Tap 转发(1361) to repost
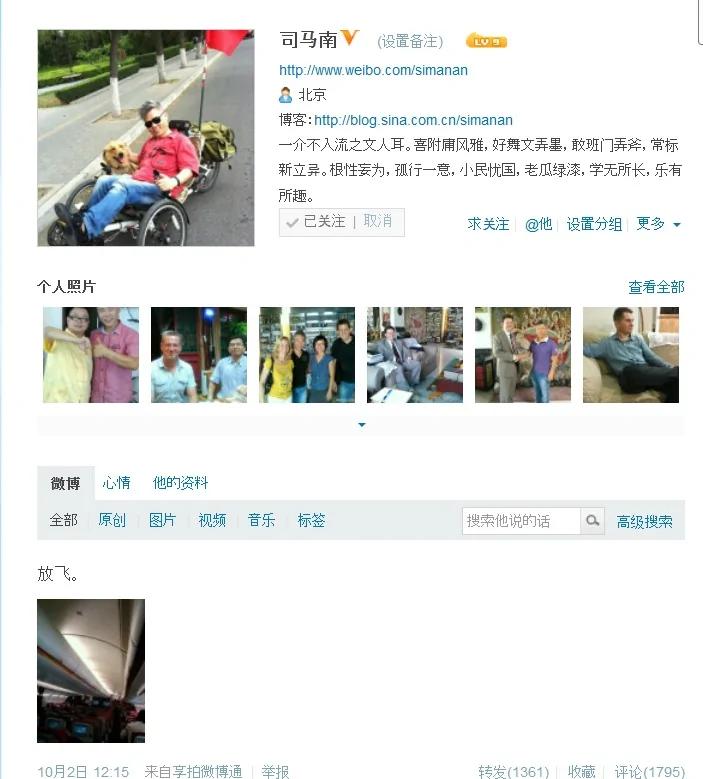The height and width of the screenshot is (779, 703). (x=513, y=771)
